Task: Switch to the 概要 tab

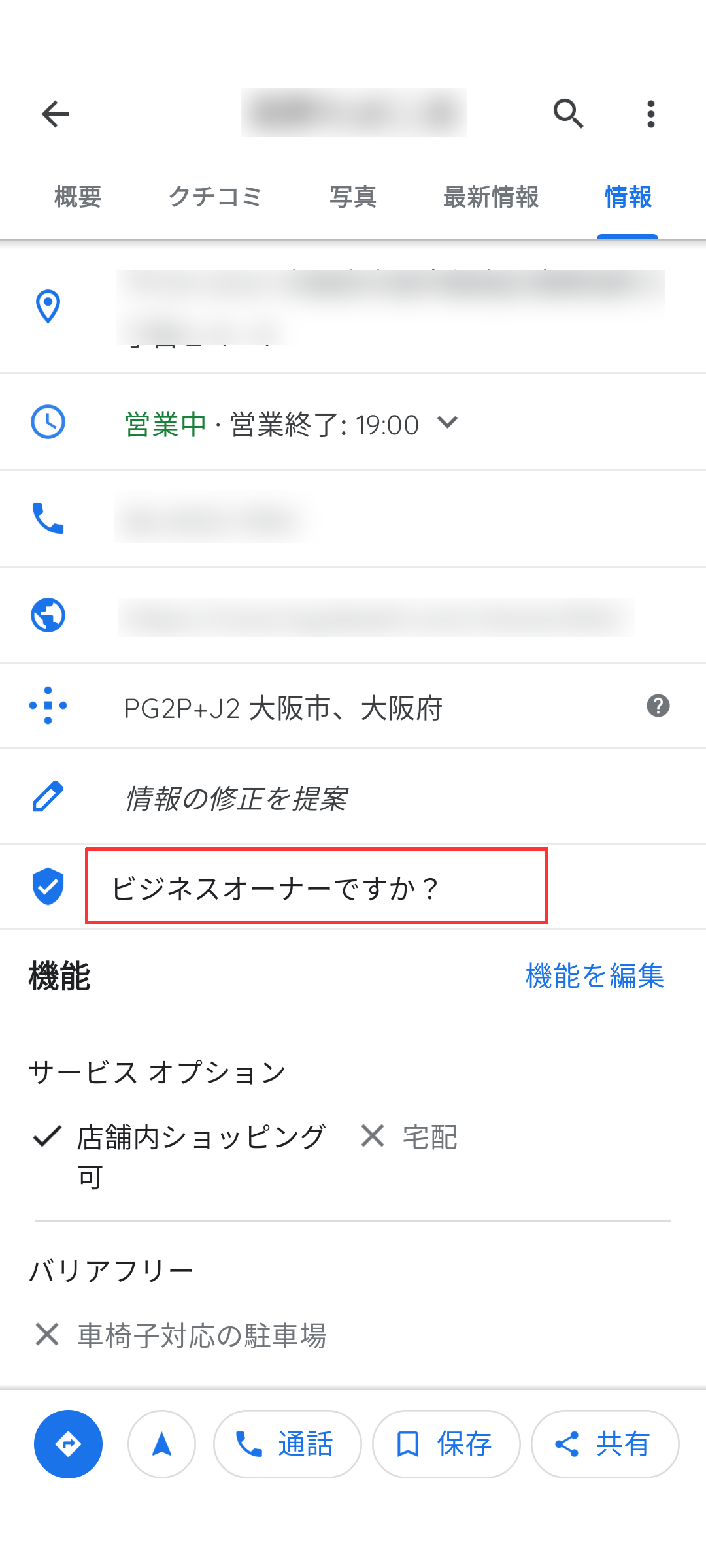Action: click(78, 197)
